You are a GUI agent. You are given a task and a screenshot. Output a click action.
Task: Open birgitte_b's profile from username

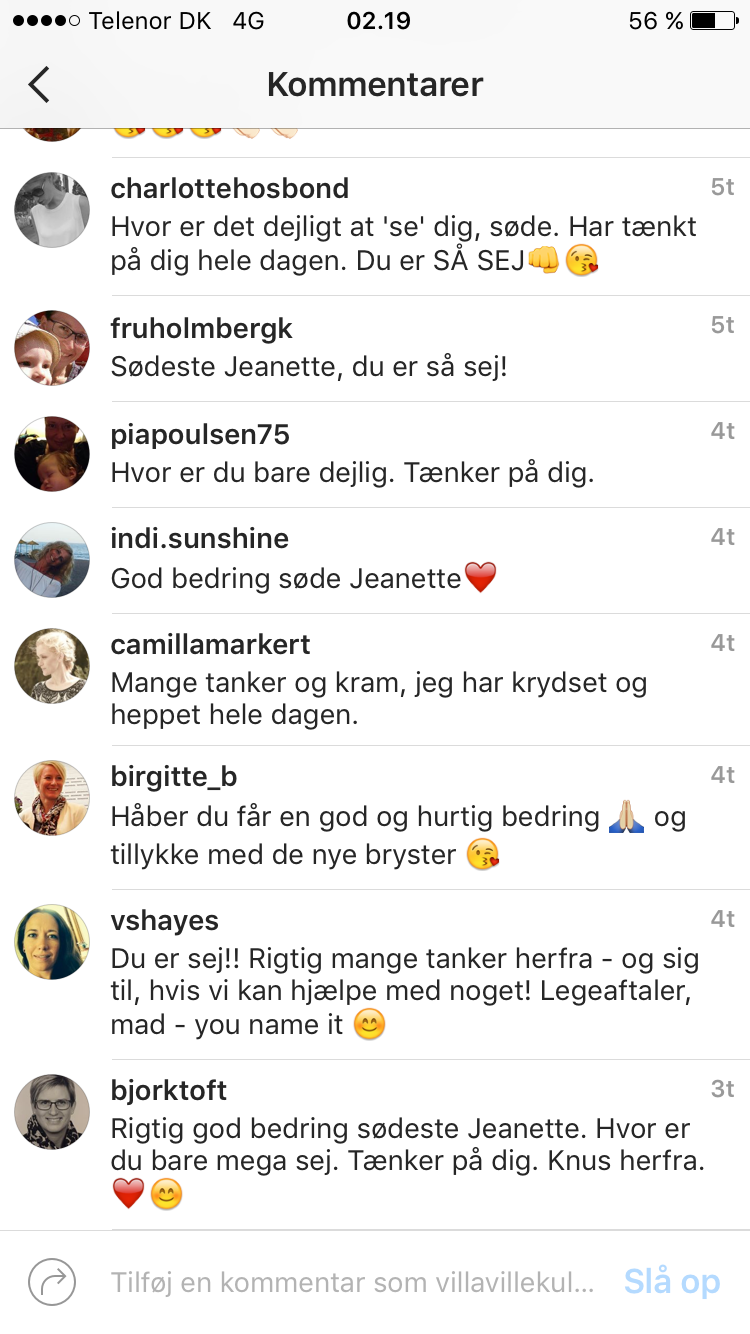coord(174,776)
